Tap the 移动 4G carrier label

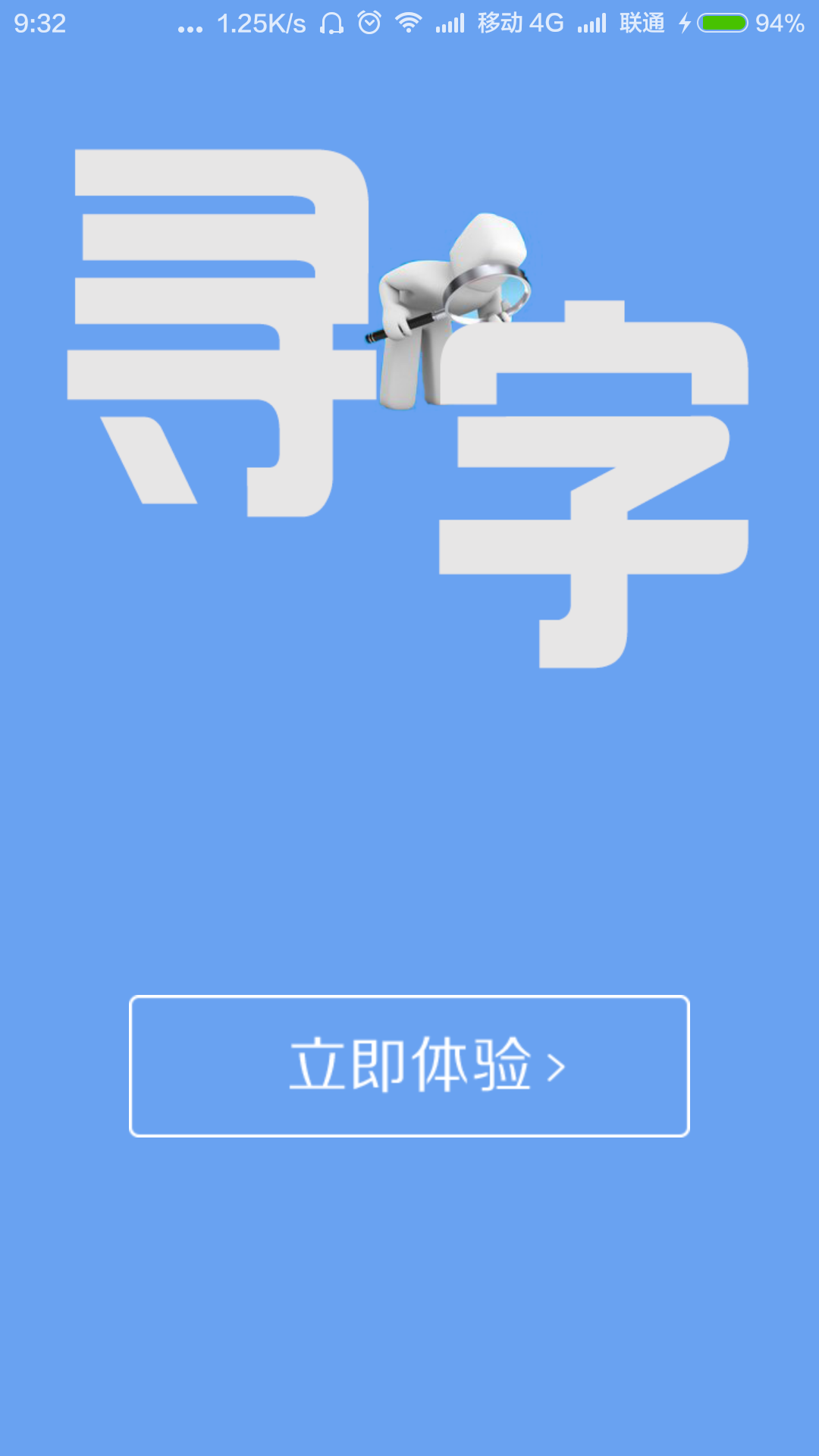click(519, 23)
